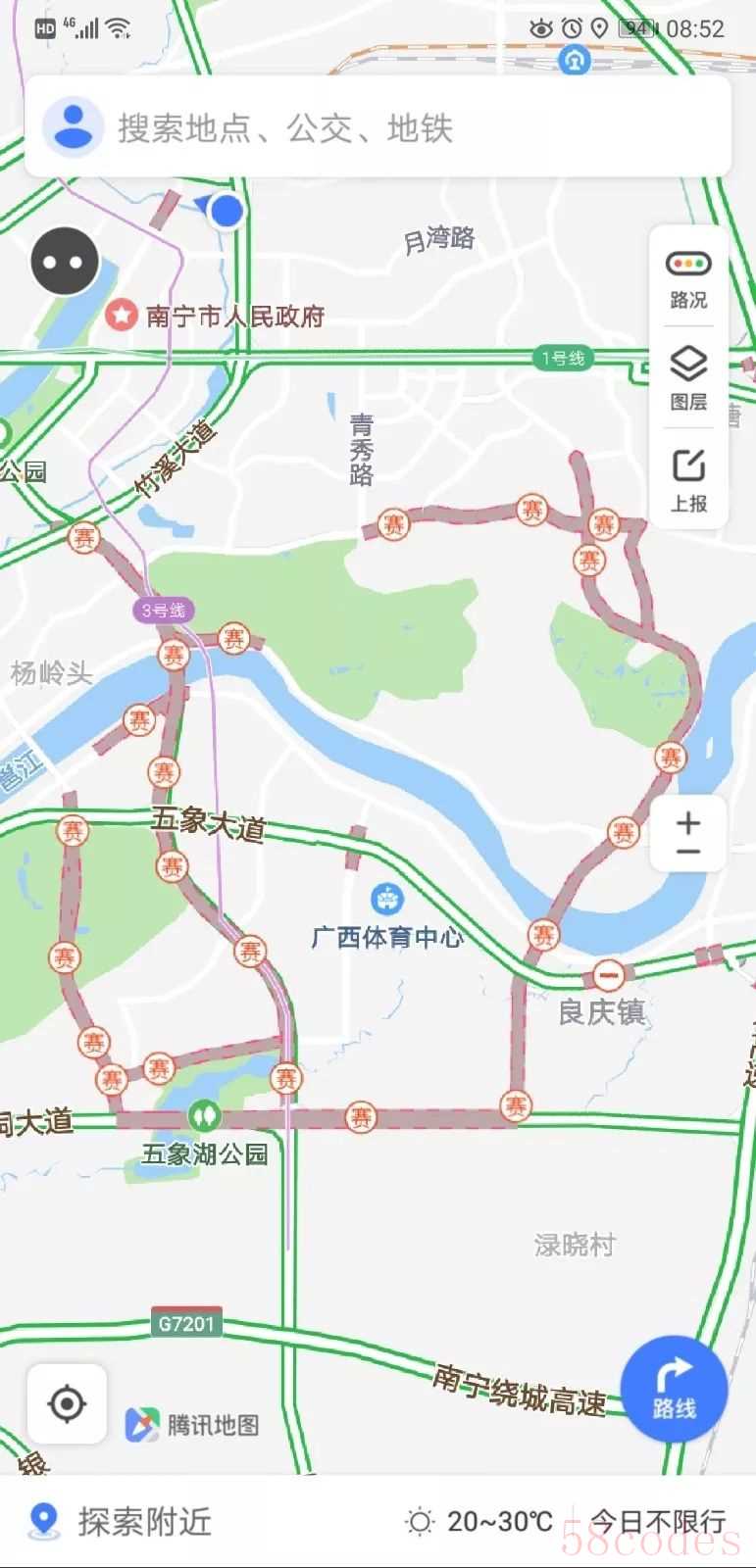The height and width of the screenshot is (1568, 756).
Task: Open the voice assistant face button
Action: 65,262
